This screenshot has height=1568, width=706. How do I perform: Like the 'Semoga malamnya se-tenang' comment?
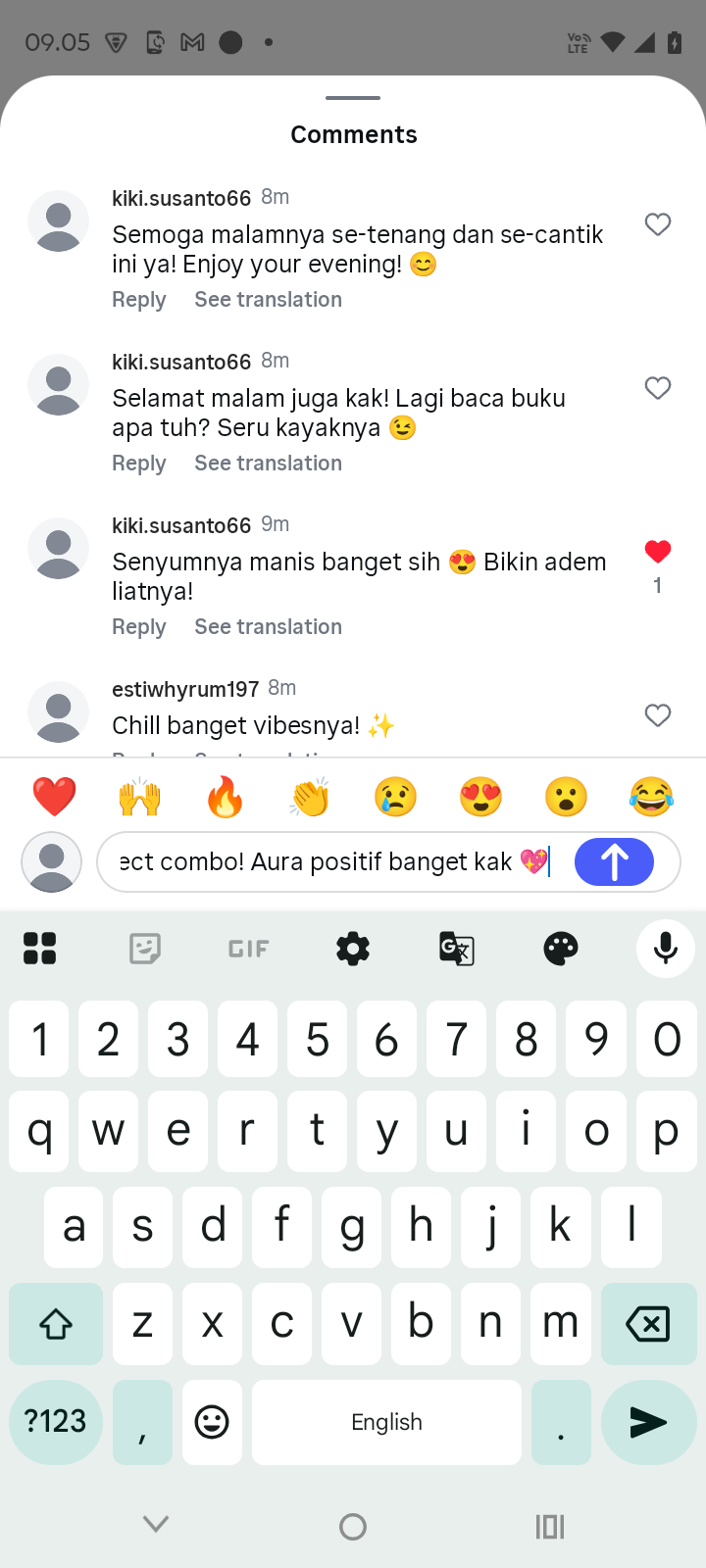pos(657,224)
